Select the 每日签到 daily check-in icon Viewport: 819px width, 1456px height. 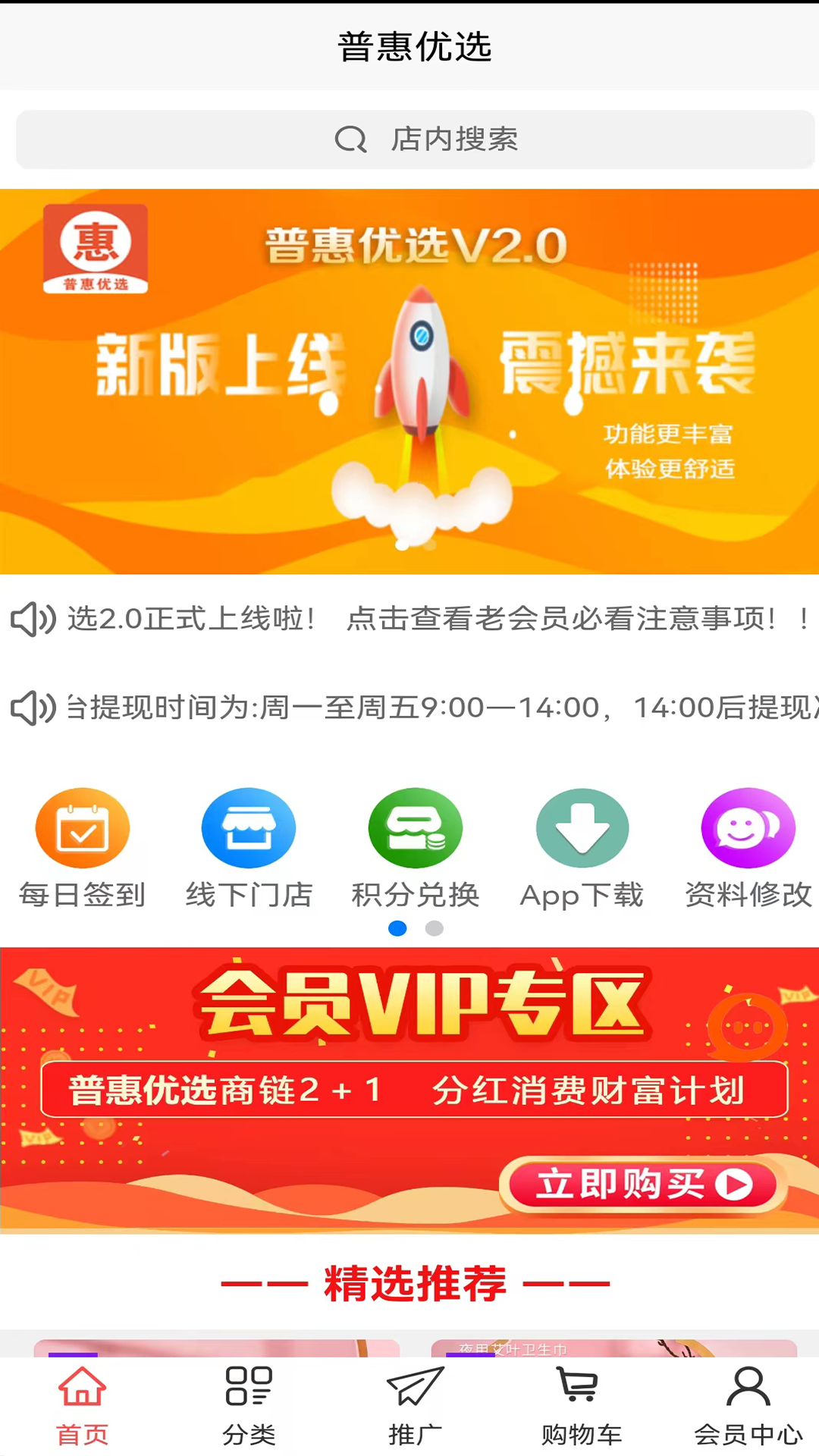click(x=83, y=828)
